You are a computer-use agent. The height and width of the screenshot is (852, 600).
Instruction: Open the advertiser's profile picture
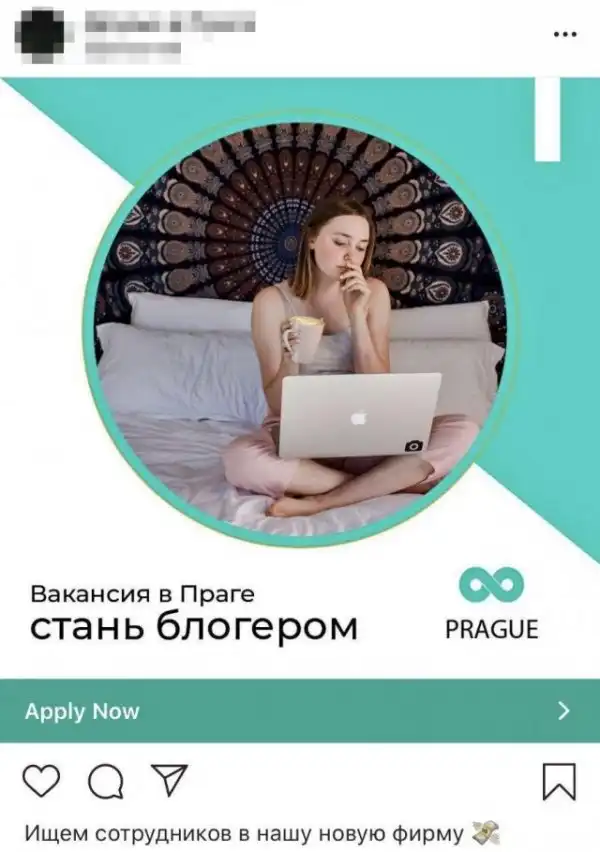42,33
